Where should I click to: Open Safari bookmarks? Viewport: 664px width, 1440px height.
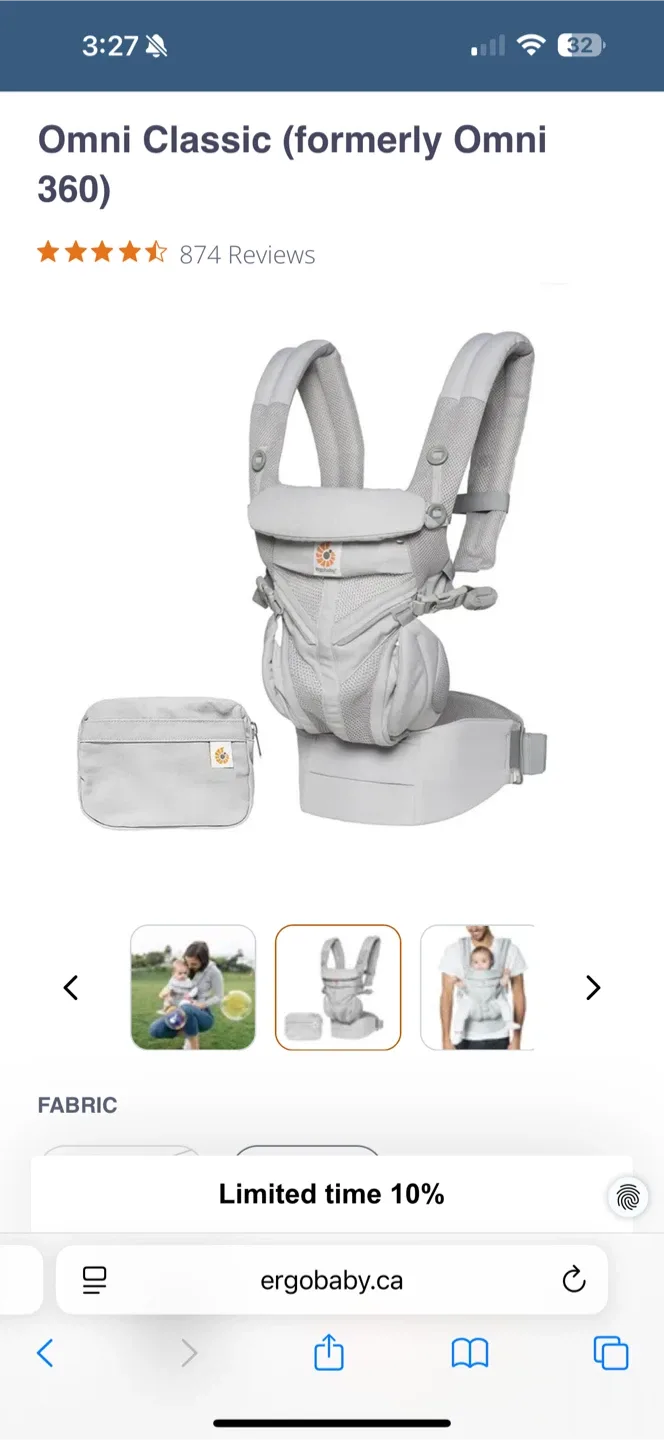469,1353
